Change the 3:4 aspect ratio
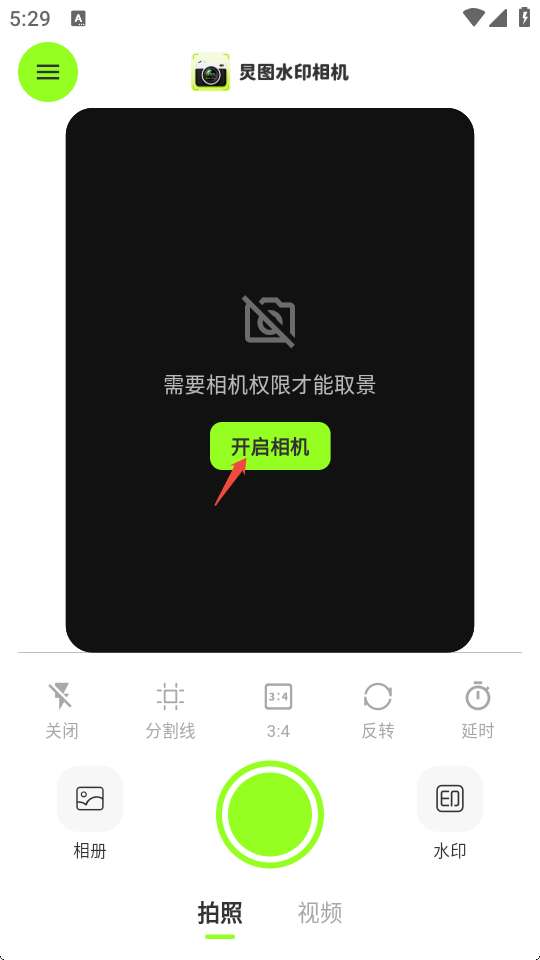Viewport: 540px width, 960px height. tap(279, 710)
